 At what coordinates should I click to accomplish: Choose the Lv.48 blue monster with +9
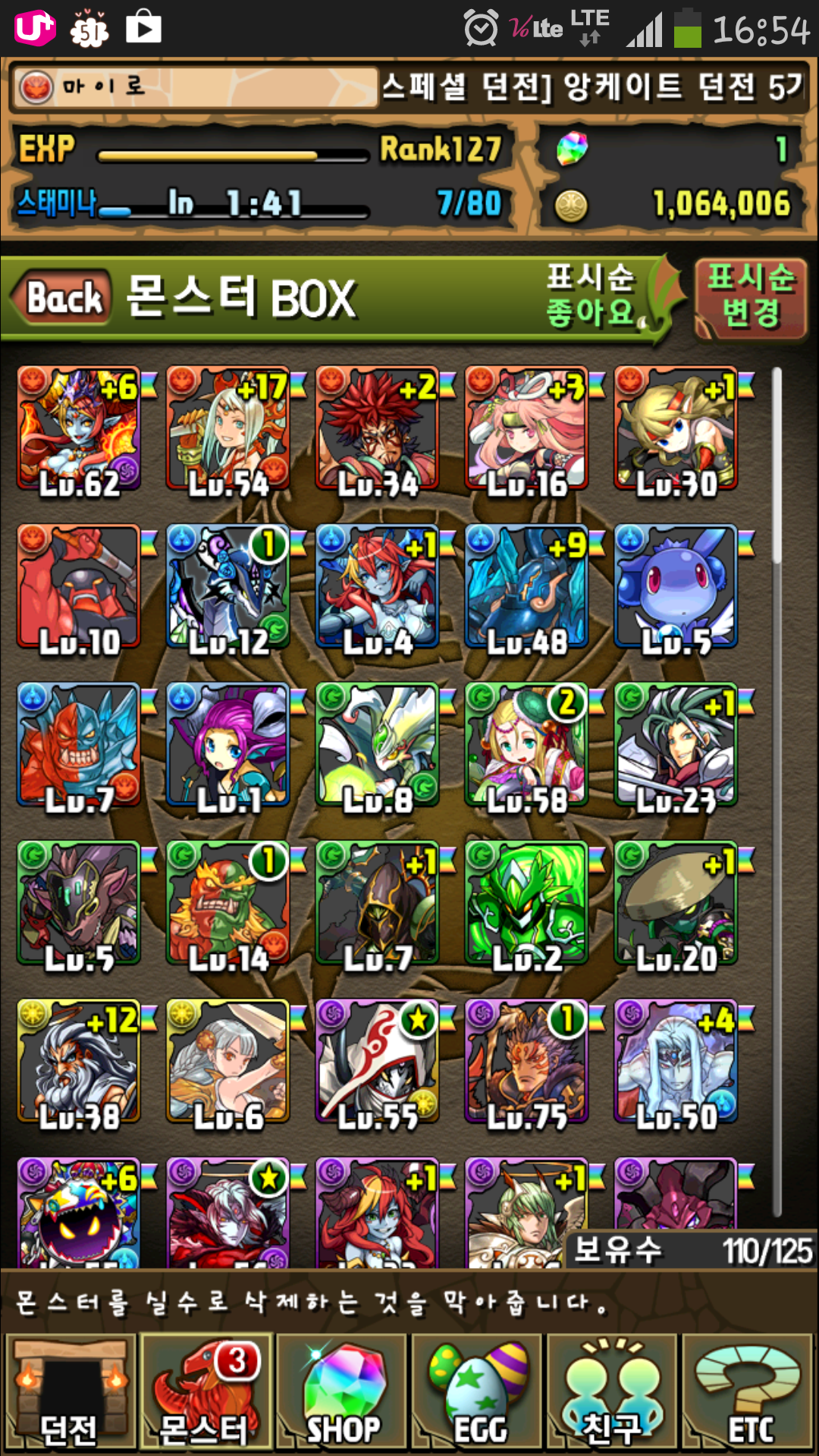point(526,588)
